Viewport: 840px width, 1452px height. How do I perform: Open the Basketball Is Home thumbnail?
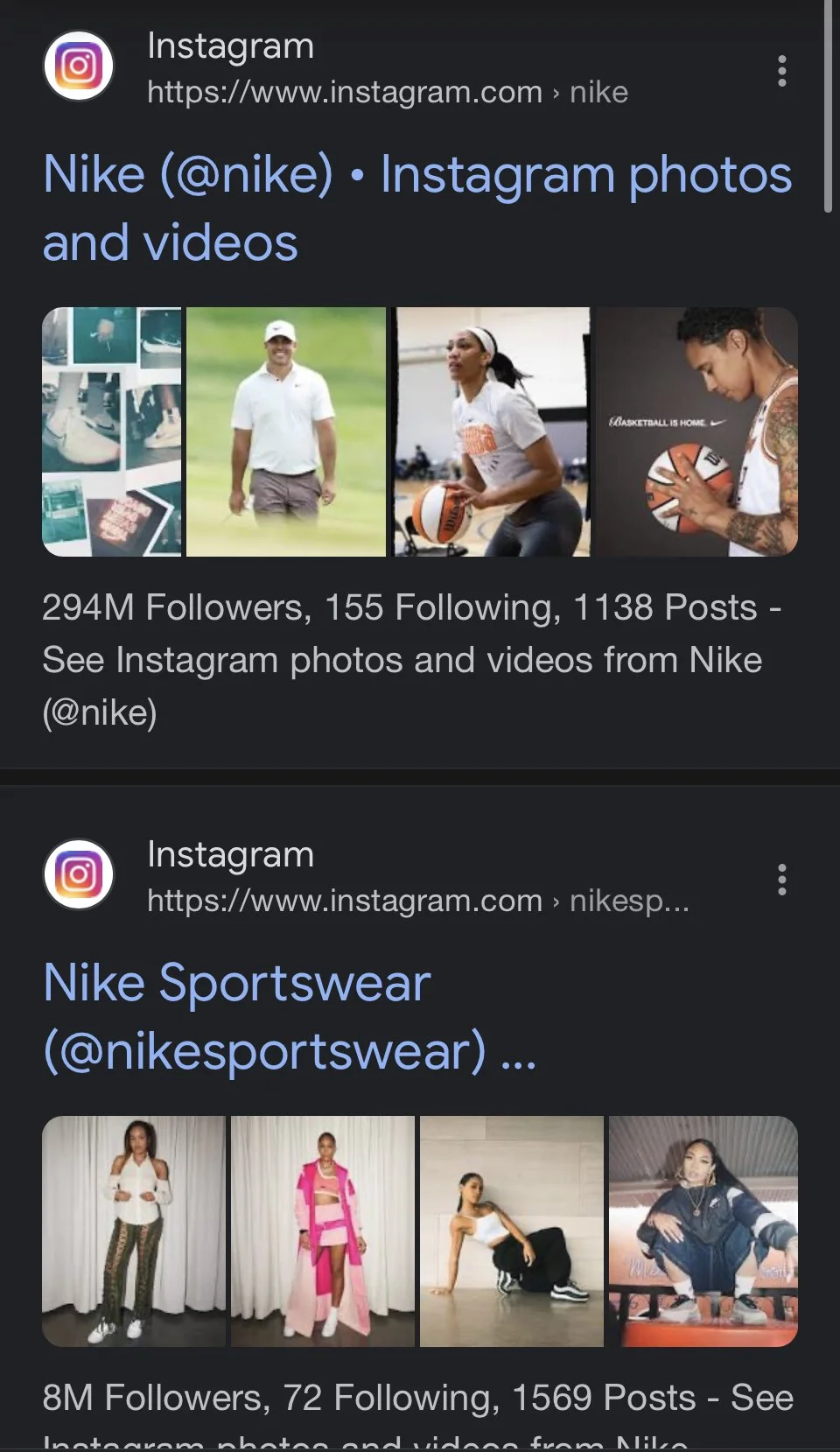(696, 431)
